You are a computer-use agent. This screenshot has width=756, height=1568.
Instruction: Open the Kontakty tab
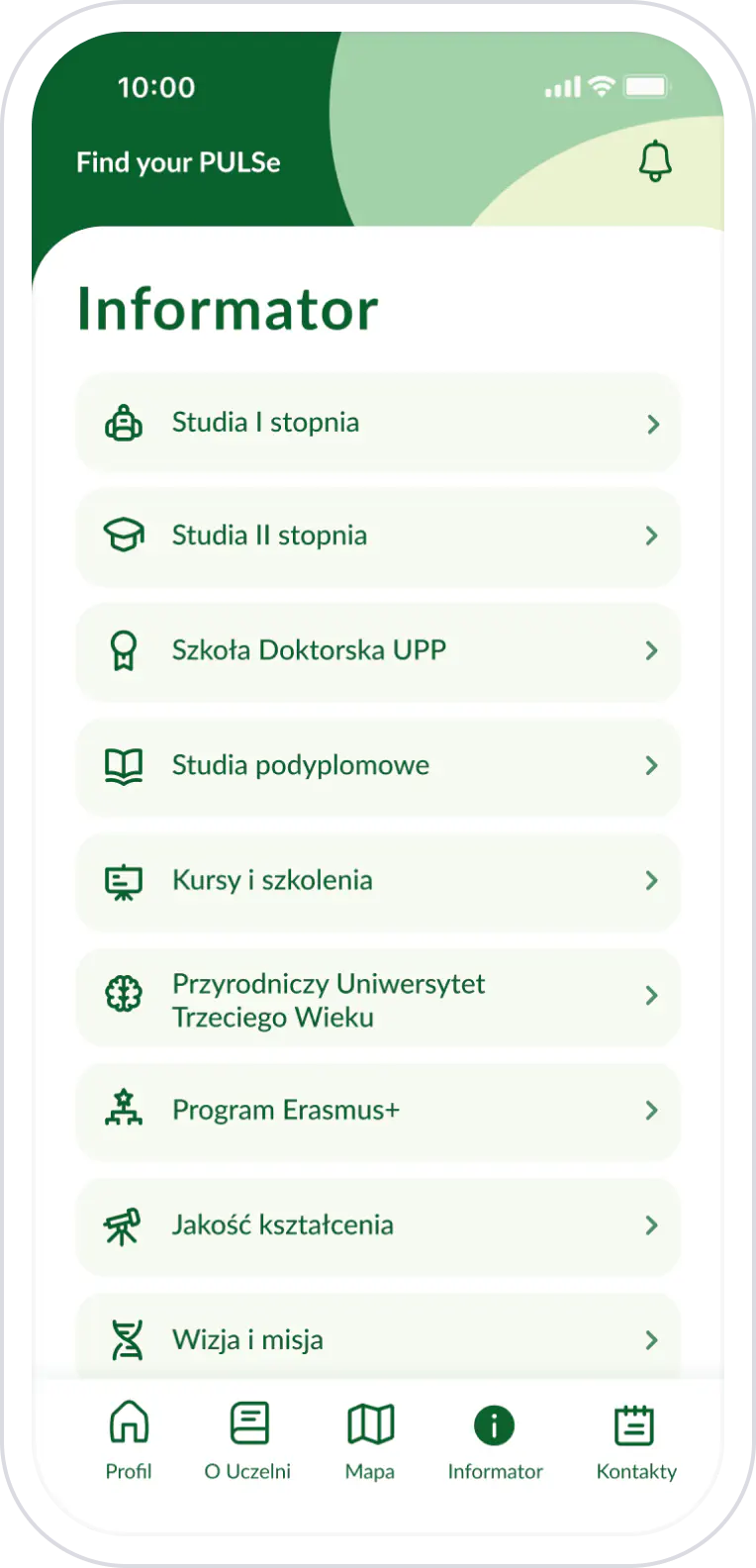click(635, 1440)
